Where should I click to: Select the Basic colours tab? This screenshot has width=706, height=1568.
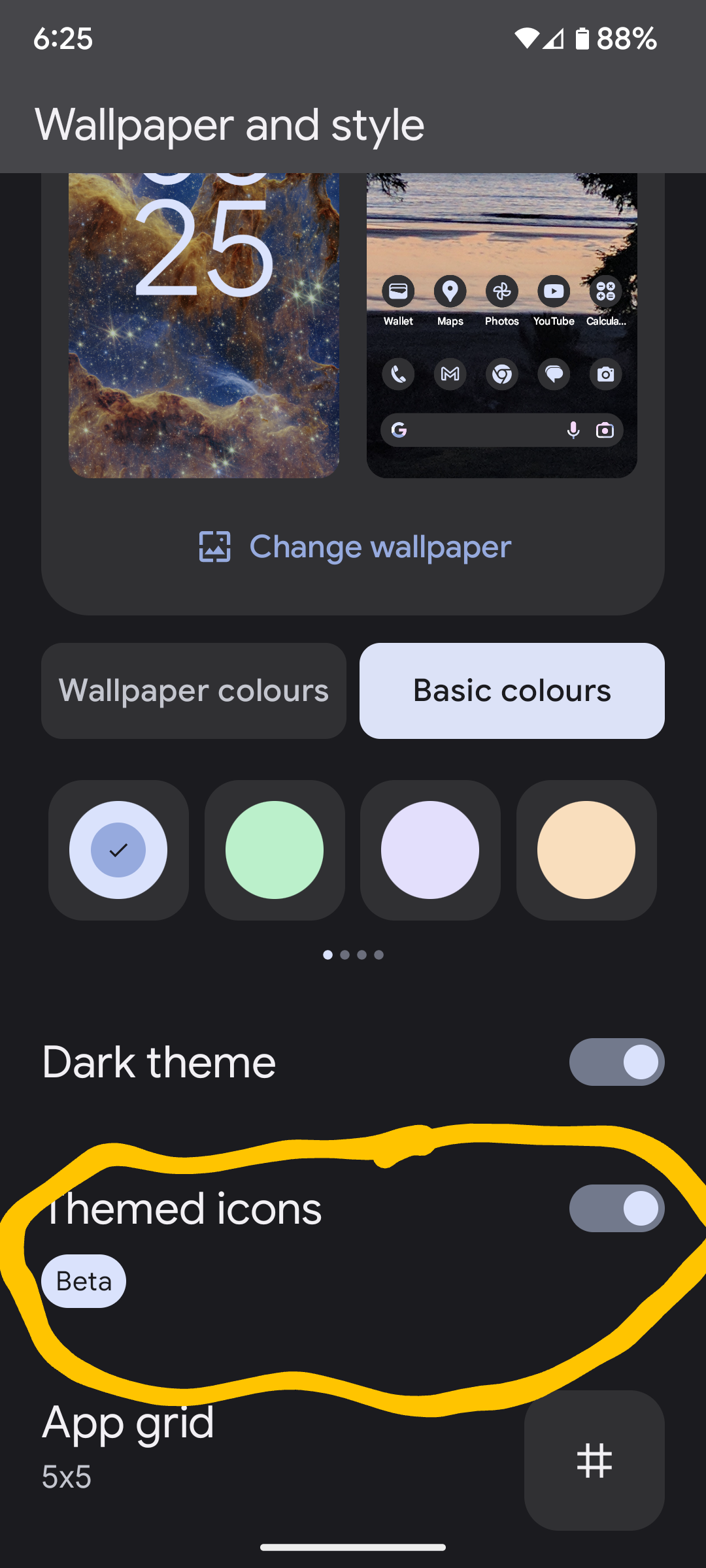point(512,691)
